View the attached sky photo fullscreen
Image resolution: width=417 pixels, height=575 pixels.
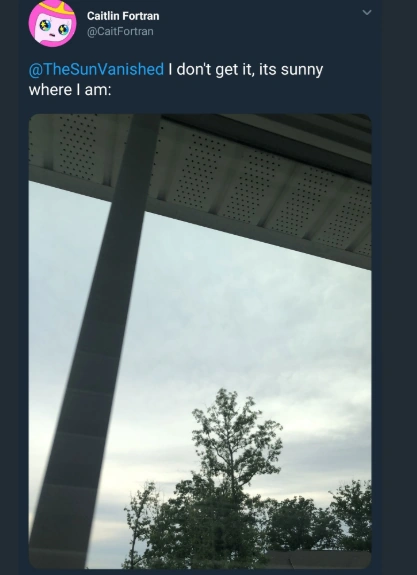point(200,341)
